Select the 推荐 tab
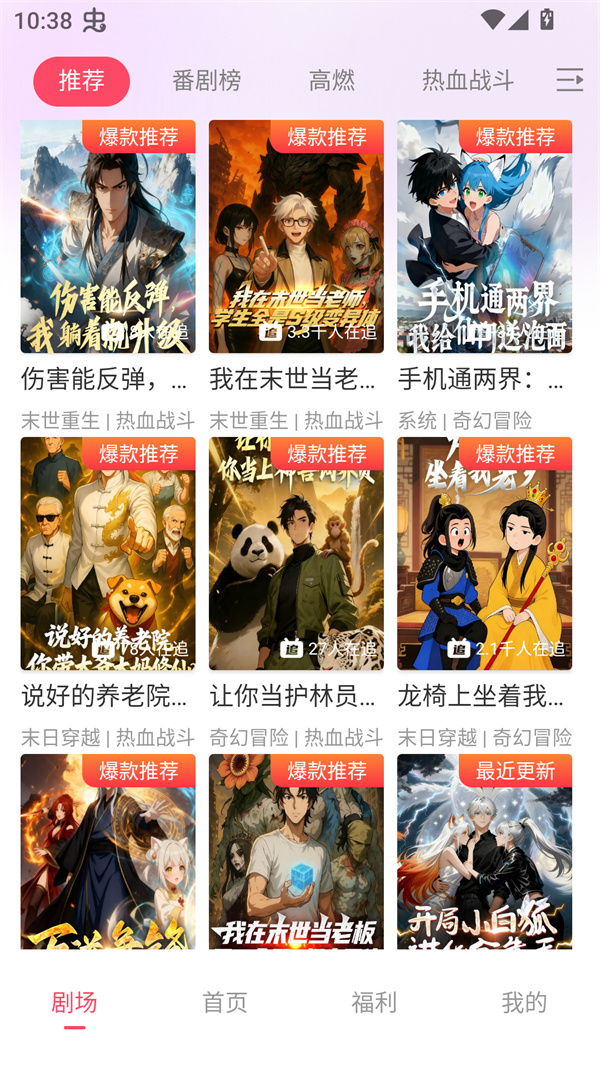This screenshot has width=600, height=1066. tap(81, 81)
